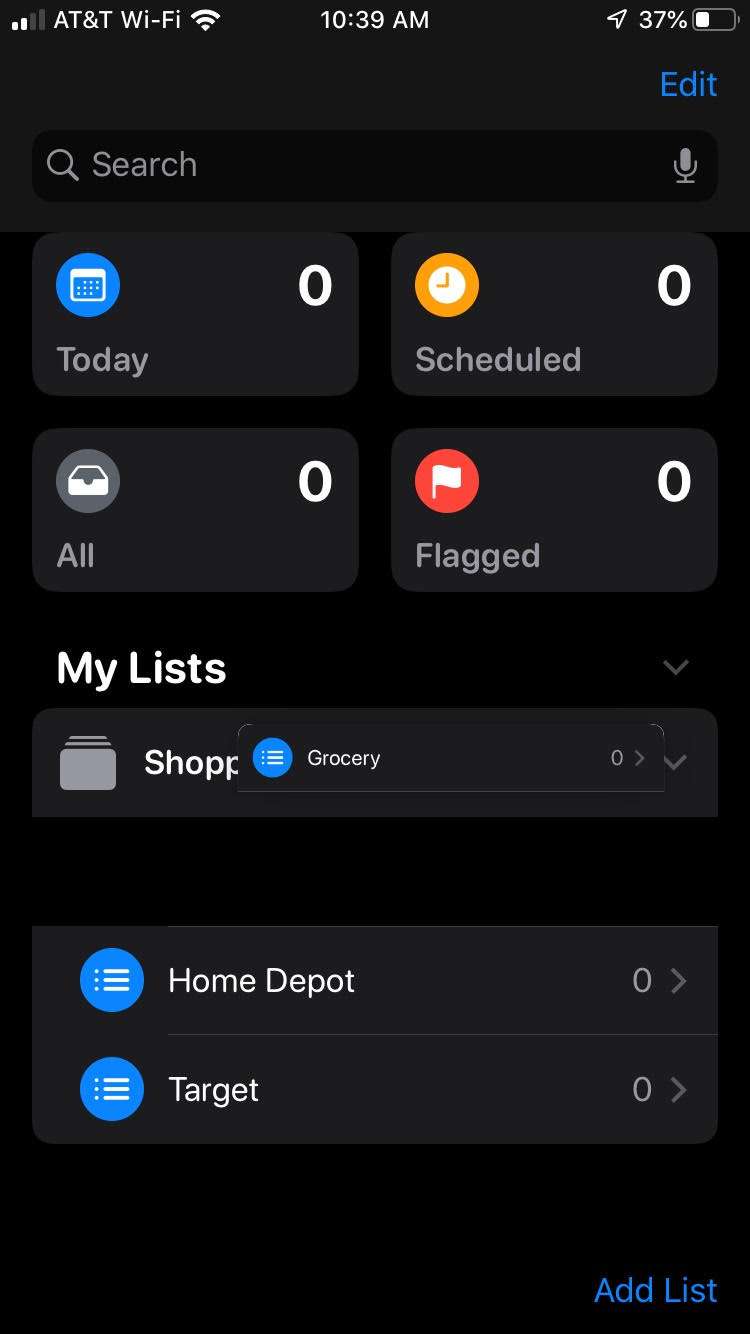The width and height of the screenshot is (750, 1334).
Task: Collapse the My Lists section
Action: pyautogui.click(x=676, y=667)
